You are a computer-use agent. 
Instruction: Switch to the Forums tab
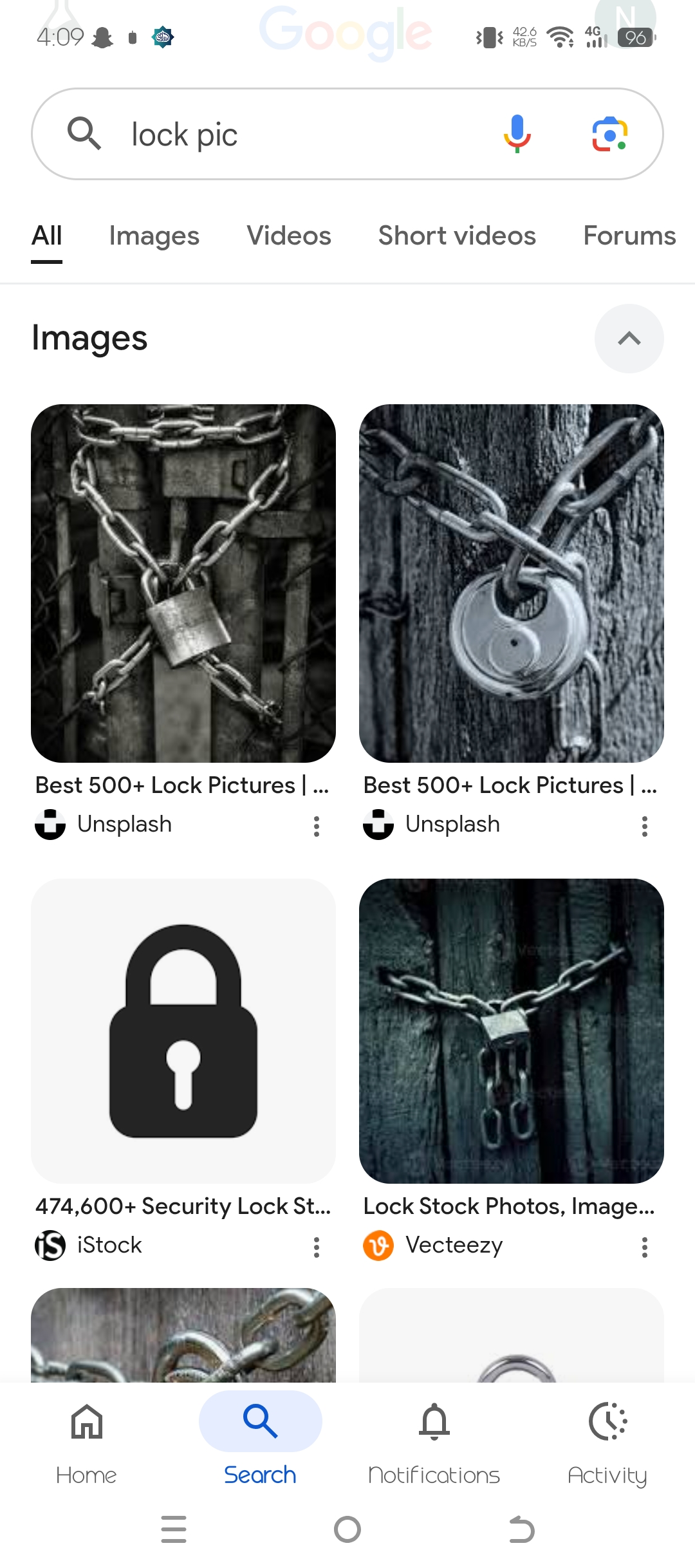point(629,236)
